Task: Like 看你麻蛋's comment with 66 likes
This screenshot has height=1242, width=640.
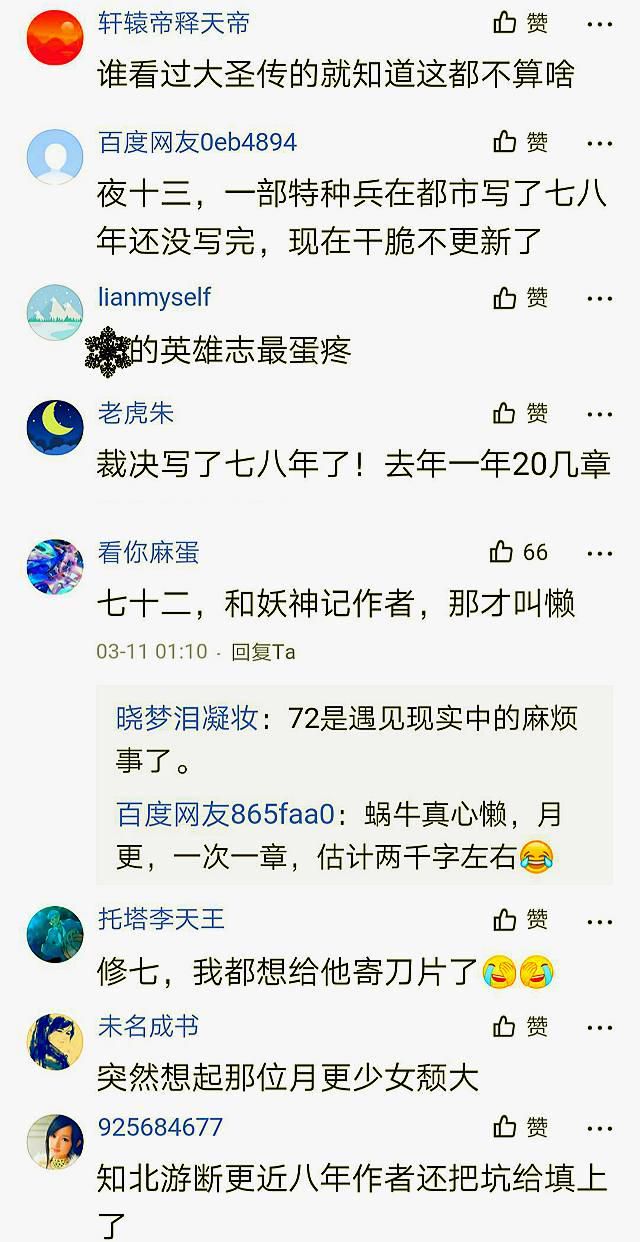Action: point(518,552)
